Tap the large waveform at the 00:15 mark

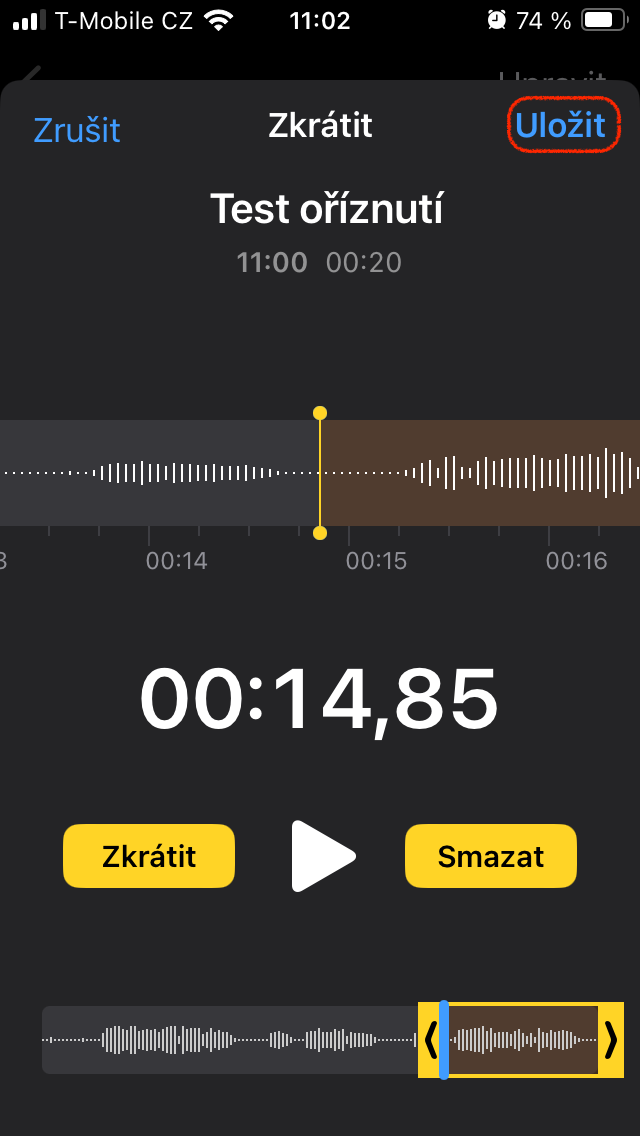coord(375,473)
